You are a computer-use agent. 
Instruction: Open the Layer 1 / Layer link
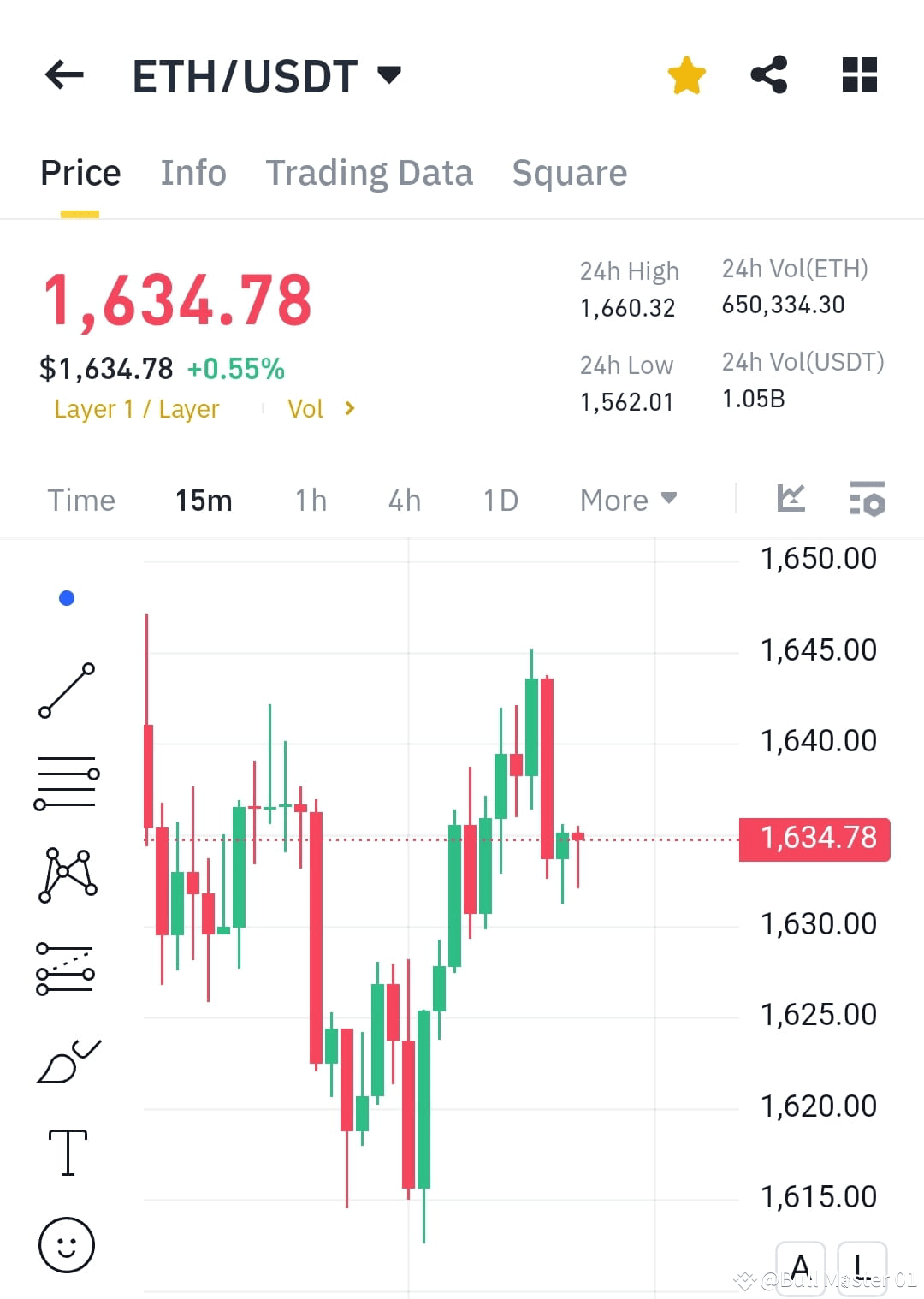click(x=136, y=409)
